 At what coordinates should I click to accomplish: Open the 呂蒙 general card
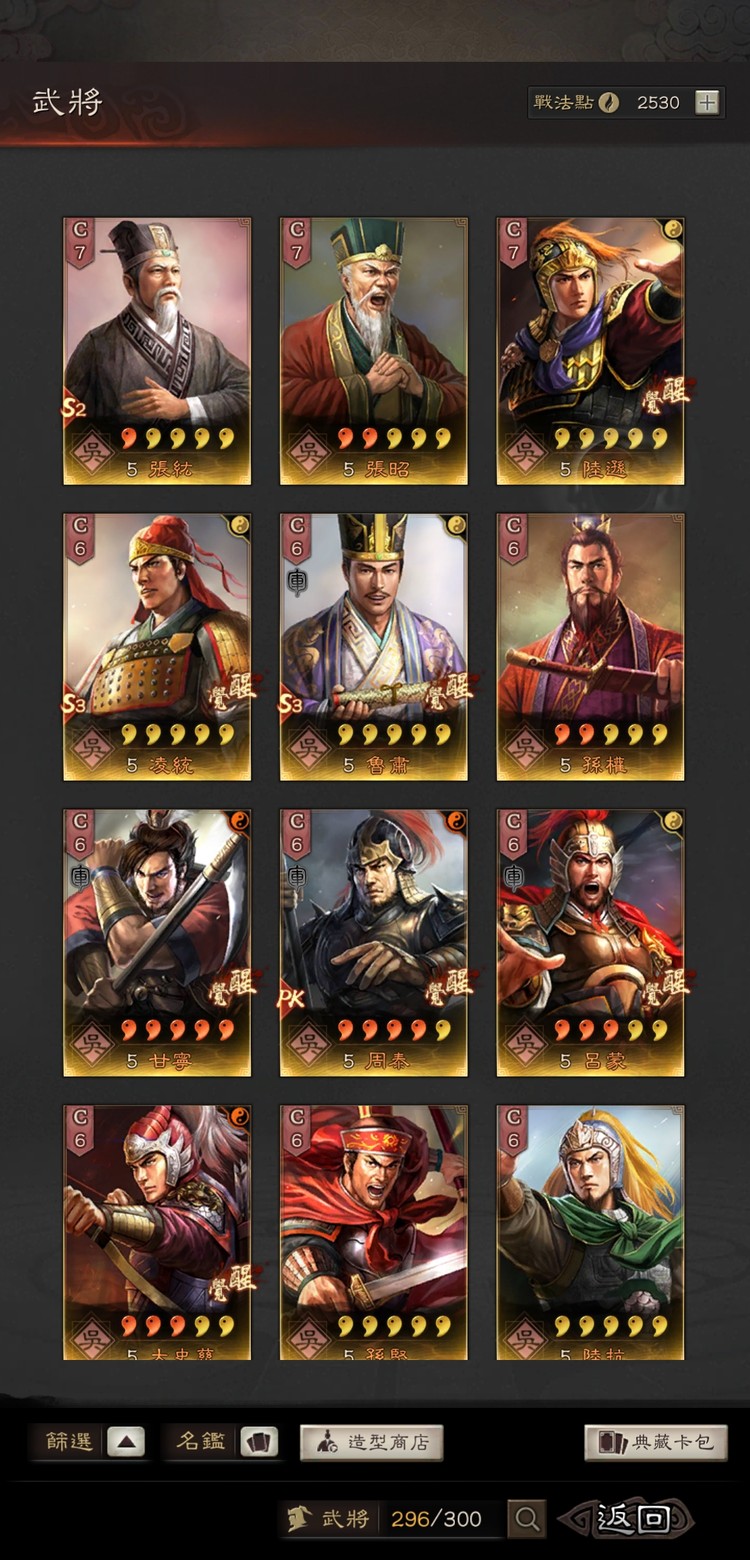(x=590, y=942)
